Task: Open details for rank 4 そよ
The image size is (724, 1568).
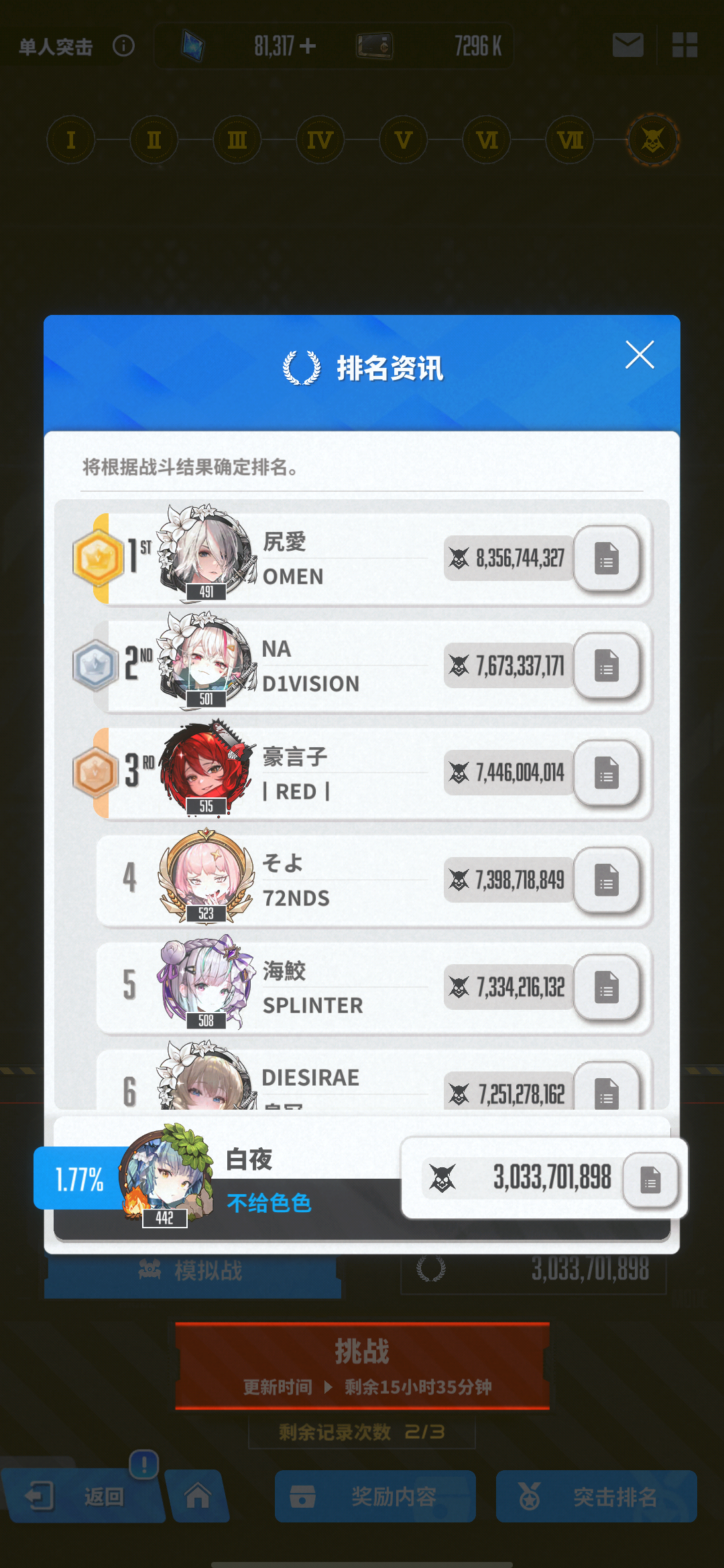Action: click(607, 880)
